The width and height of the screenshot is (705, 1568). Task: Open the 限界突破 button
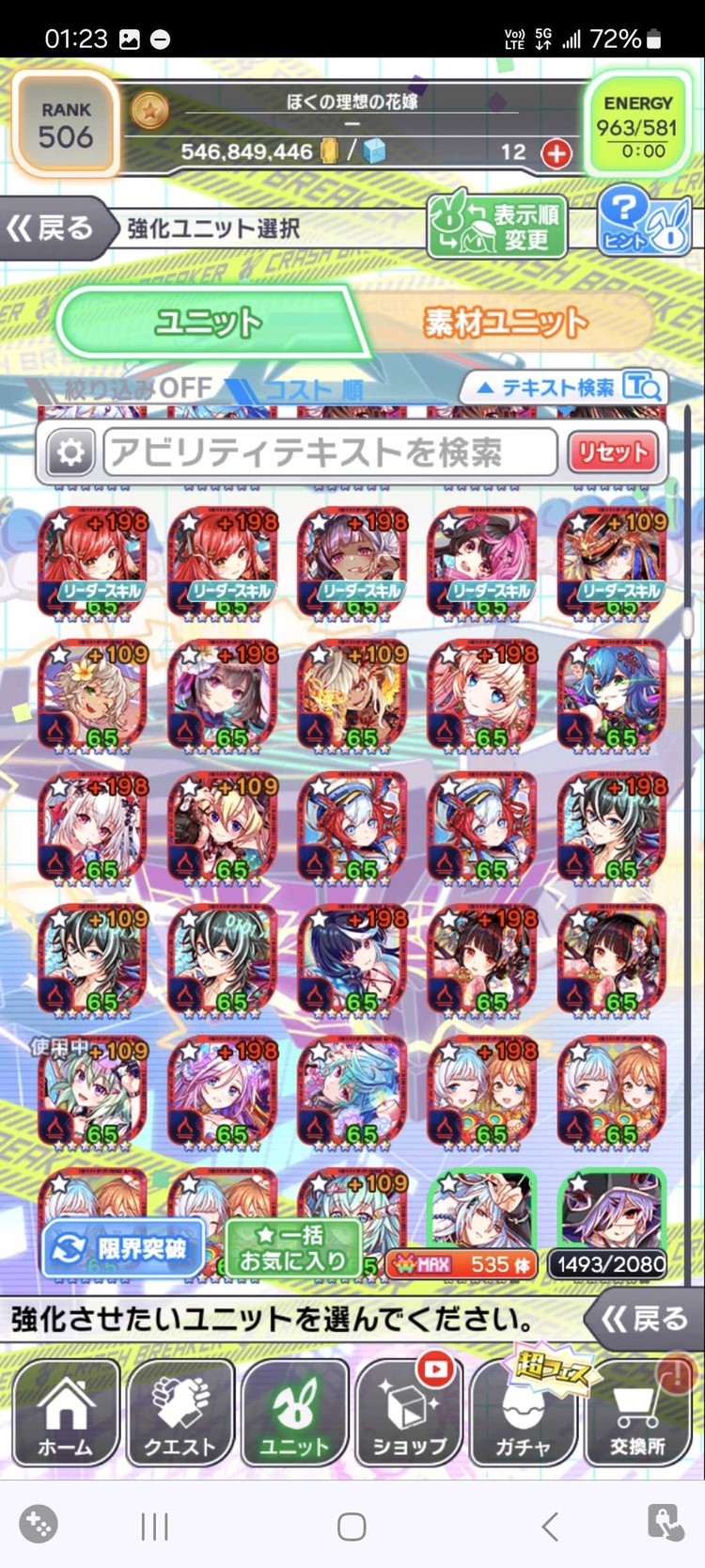click(123, 1248)
